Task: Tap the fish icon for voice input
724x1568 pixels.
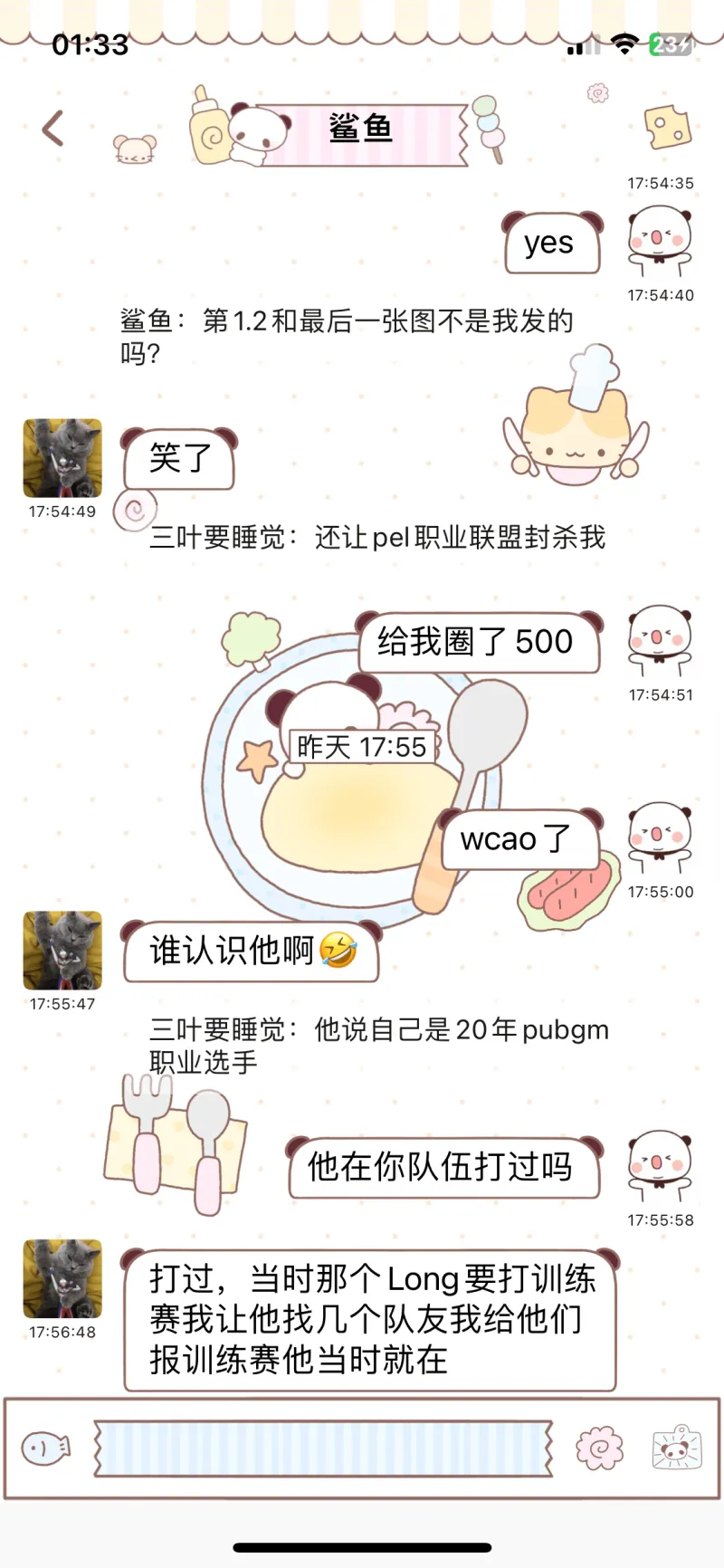Action: 45,1448
